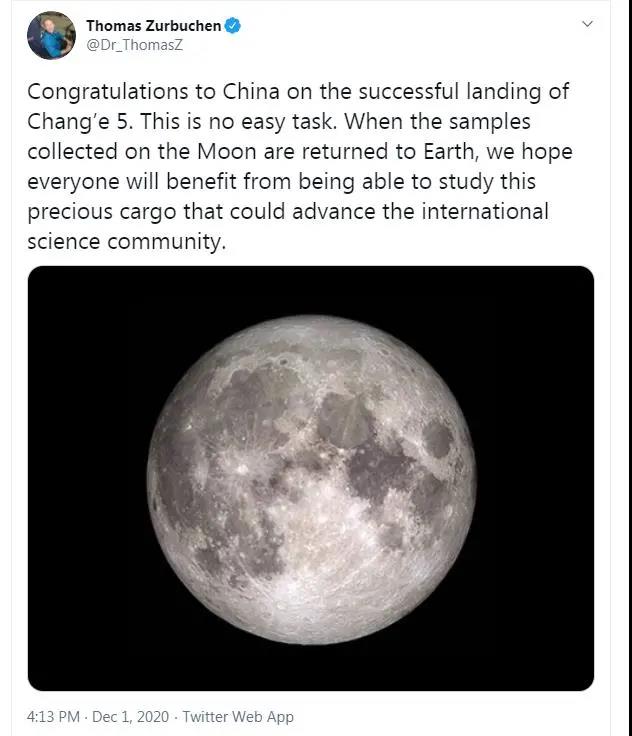This screenshot has width=632, height=736.
Task: View the Moon photo in full size
Action: tap(311, 478)
